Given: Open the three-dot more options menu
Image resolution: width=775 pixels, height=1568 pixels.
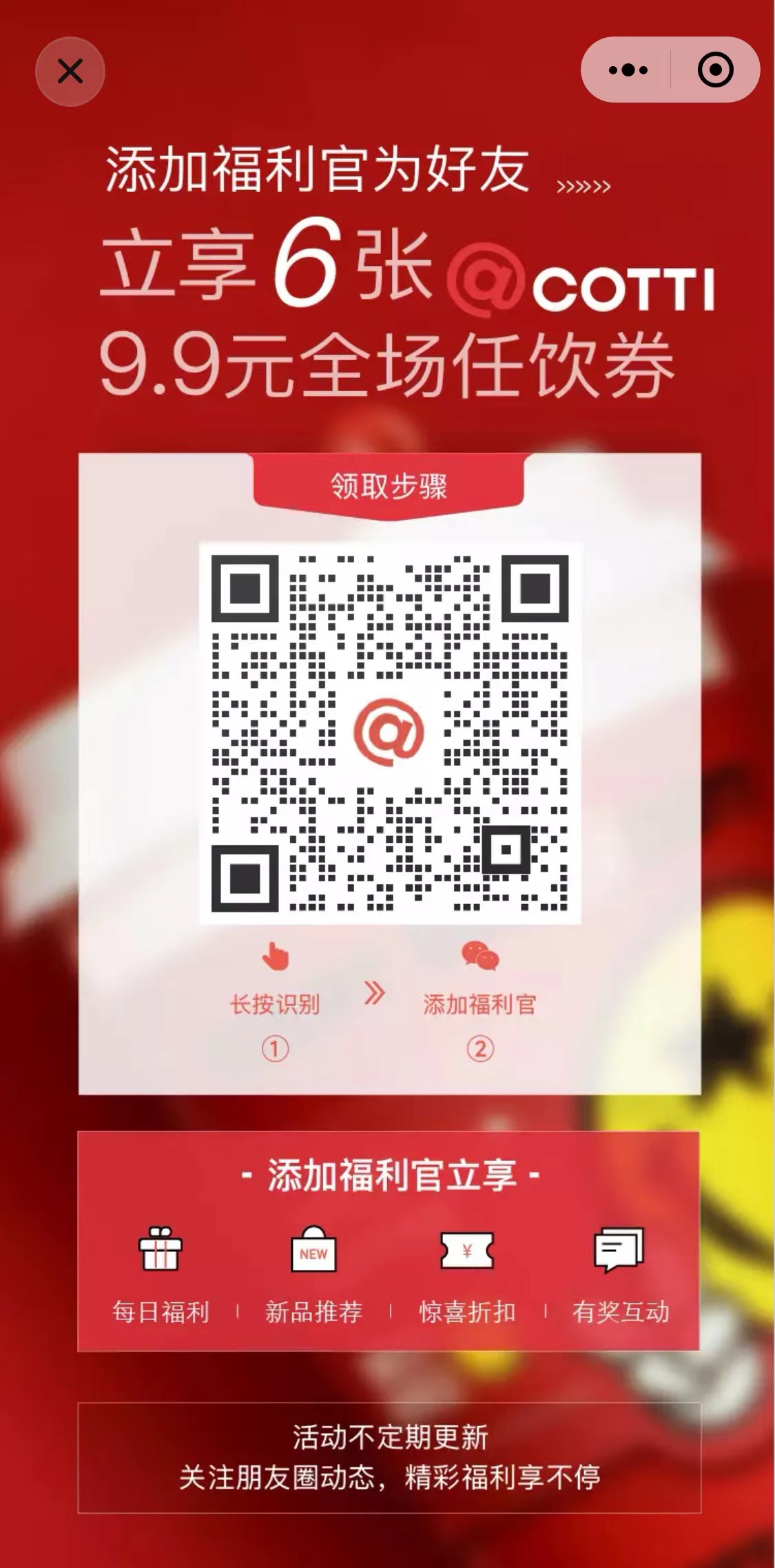Looking at the screenshot, I should point(628,70).
